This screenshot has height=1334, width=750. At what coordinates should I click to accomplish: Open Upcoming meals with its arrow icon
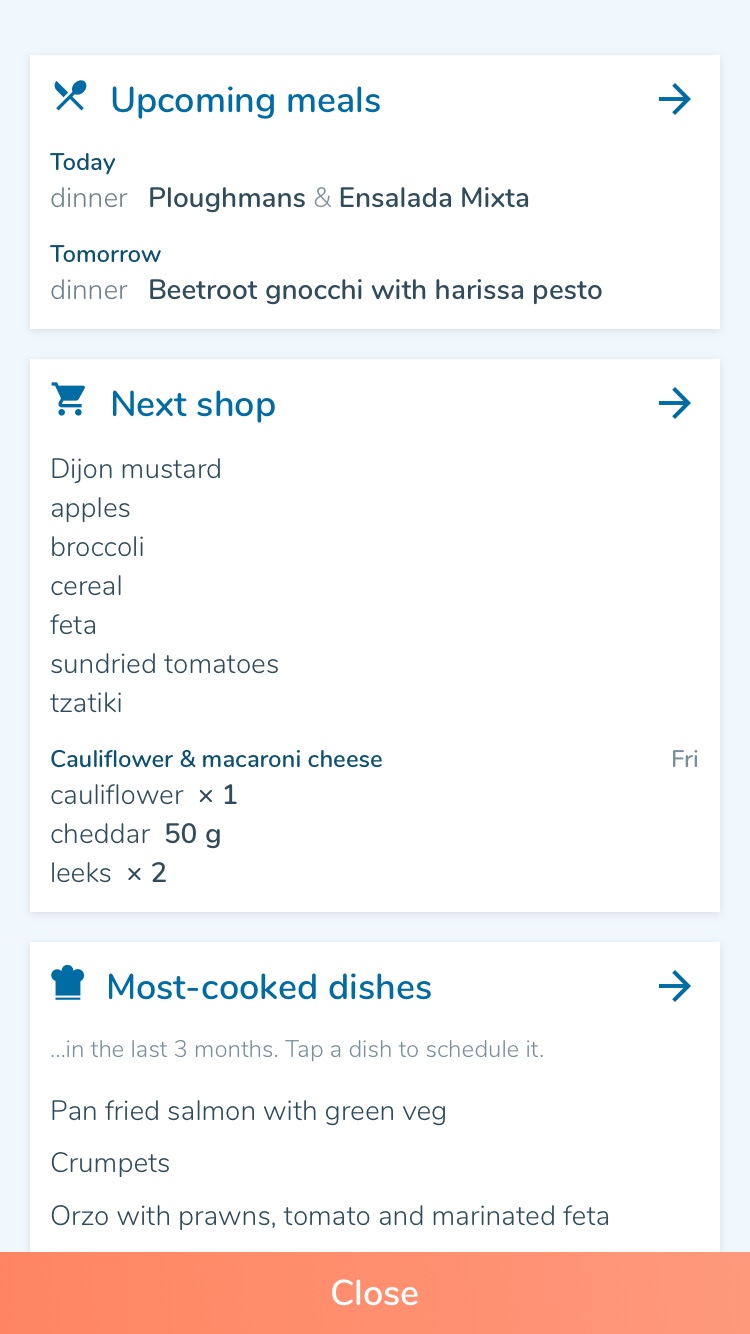[674, 99]
